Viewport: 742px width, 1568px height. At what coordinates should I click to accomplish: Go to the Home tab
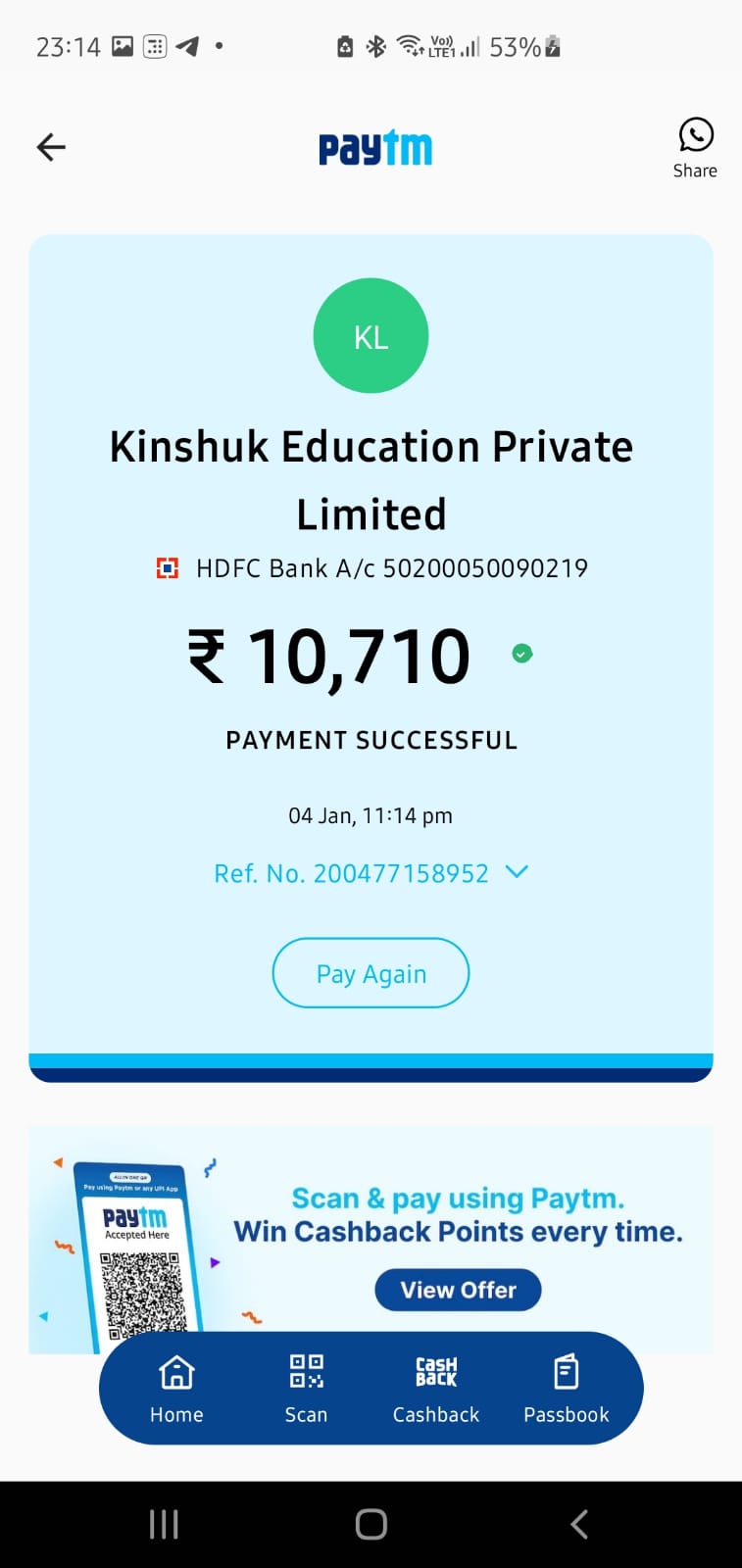tap(176, 1388)
